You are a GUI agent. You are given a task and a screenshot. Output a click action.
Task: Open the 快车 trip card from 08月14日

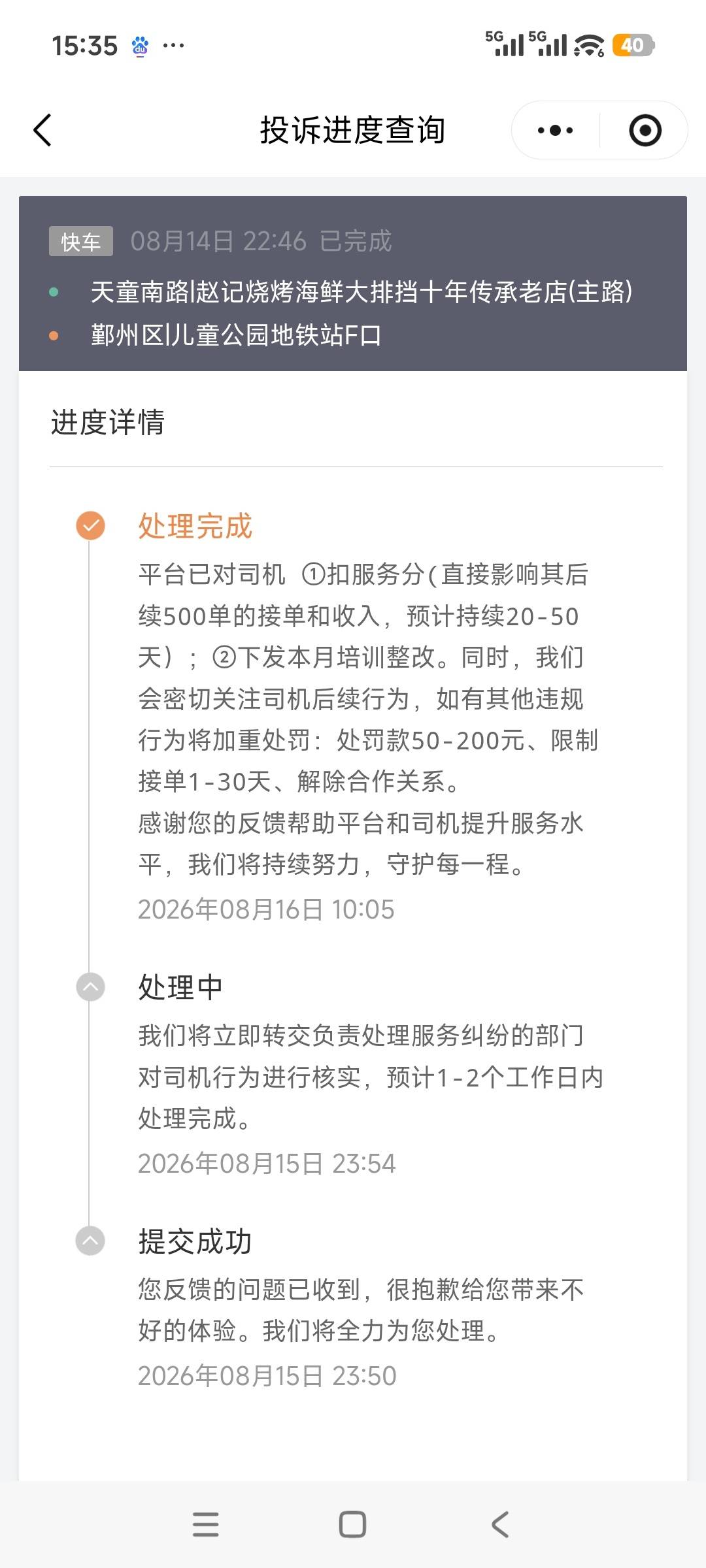(x=353, y=284)
